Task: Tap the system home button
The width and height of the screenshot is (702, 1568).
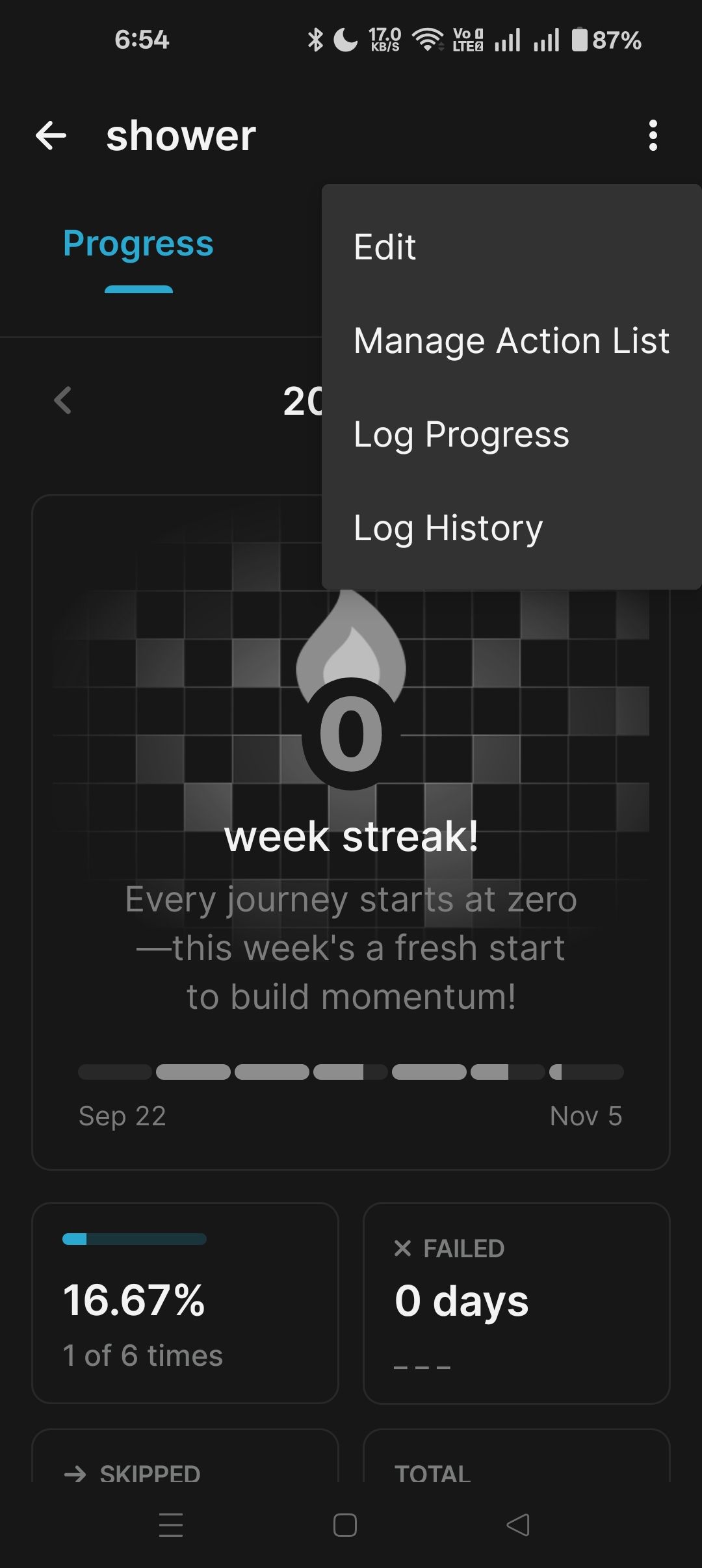Action: [345, 1525]
